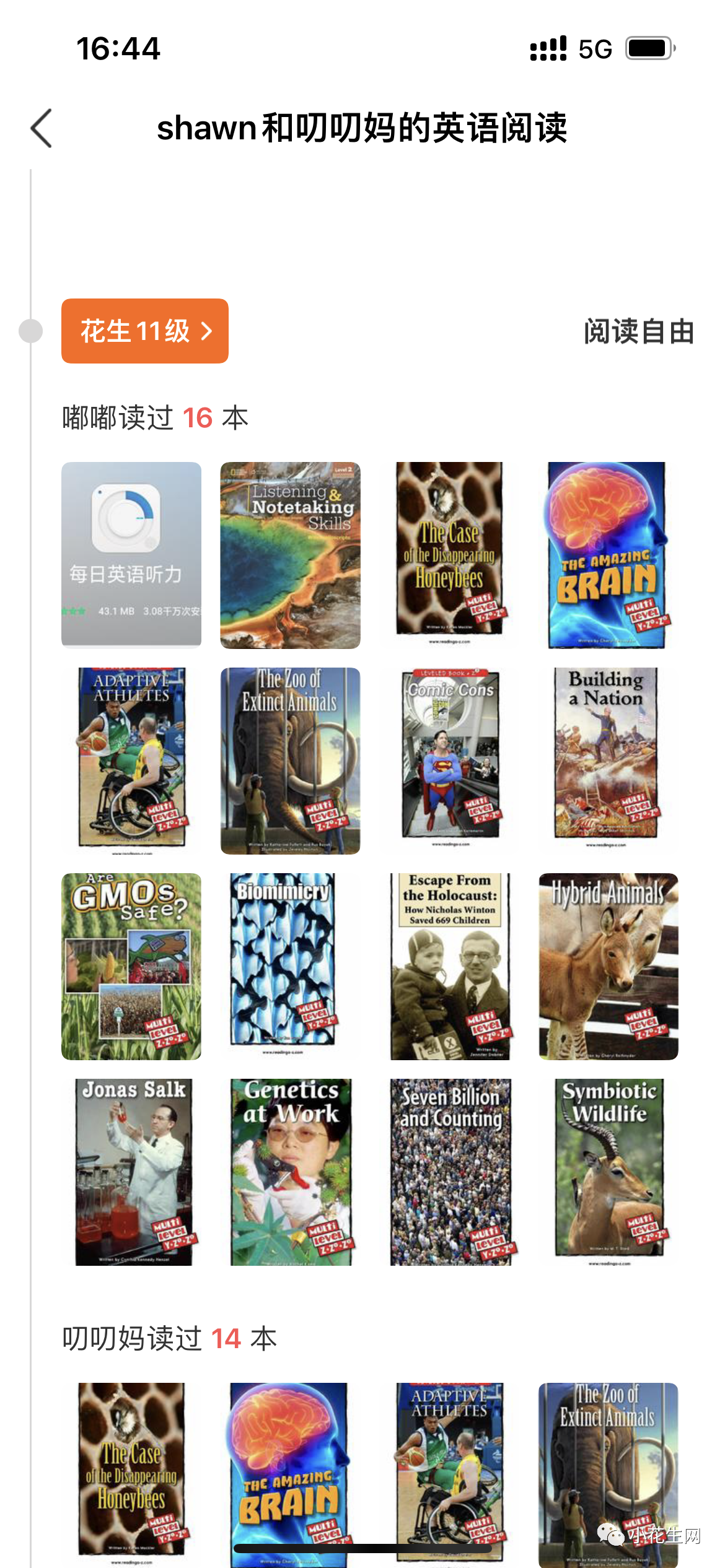
Task: Open the Hybrid Animals book
Action: (609, 966)
